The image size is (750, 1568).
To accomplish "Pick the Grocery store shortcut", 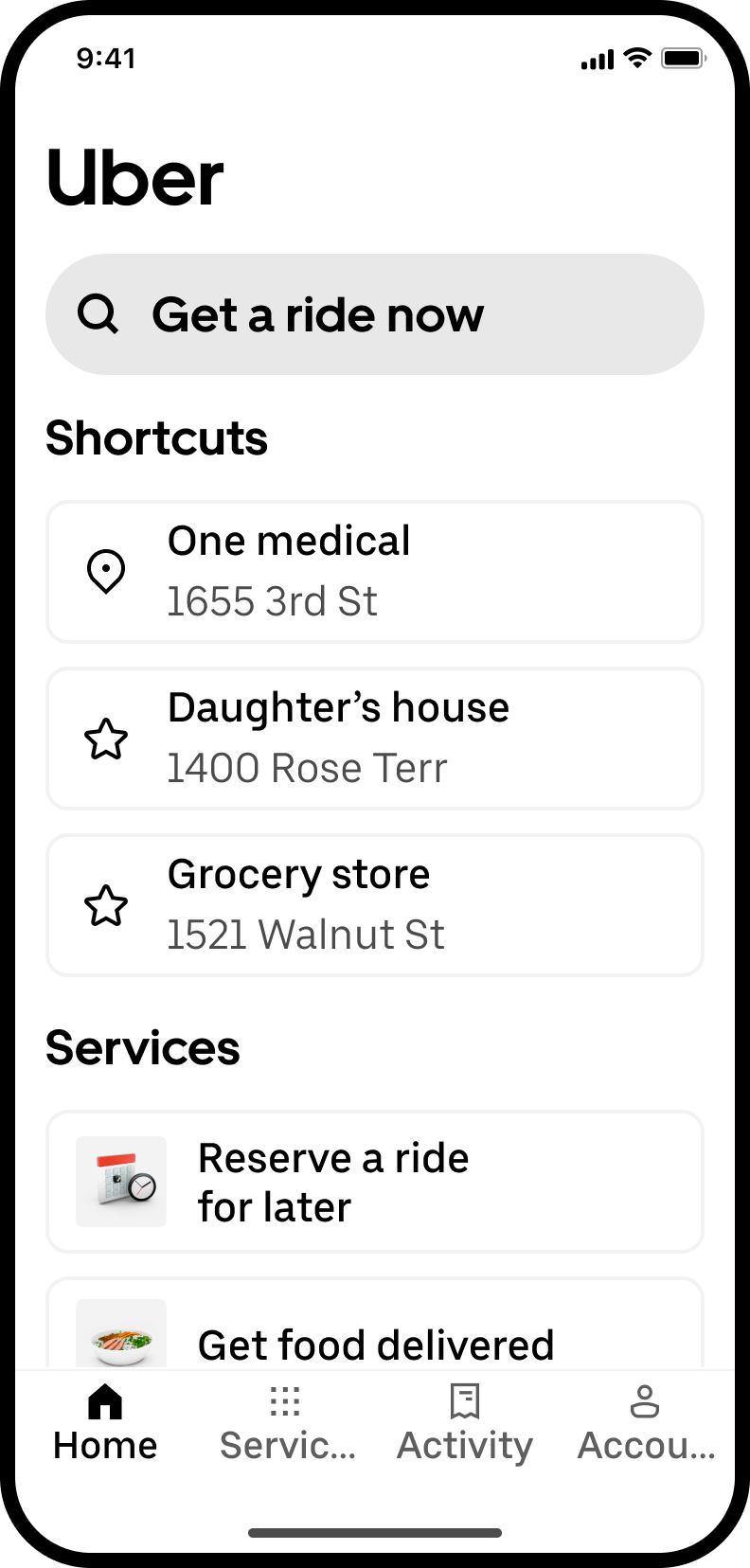I will 375,905.
